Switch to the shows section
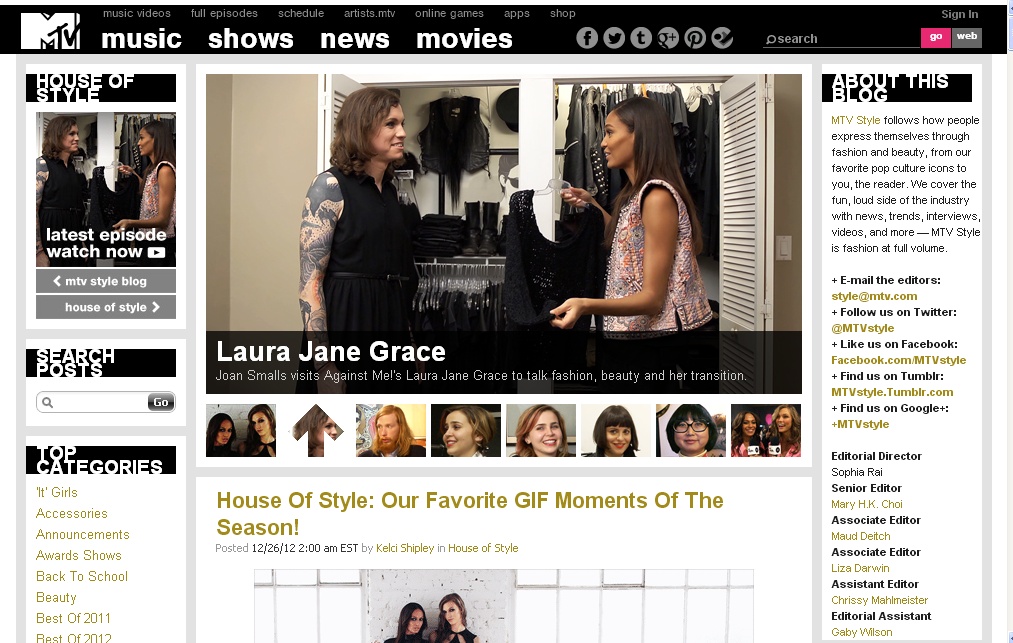This screenshot has width=1013, height=643. pos(250,39)
